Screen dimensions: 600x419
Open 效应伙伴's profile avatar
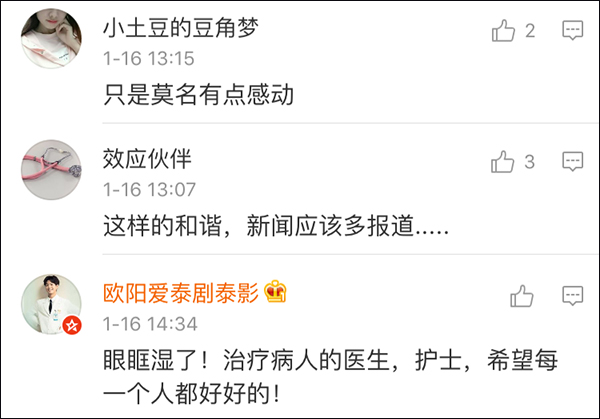(x=51, y=169)
